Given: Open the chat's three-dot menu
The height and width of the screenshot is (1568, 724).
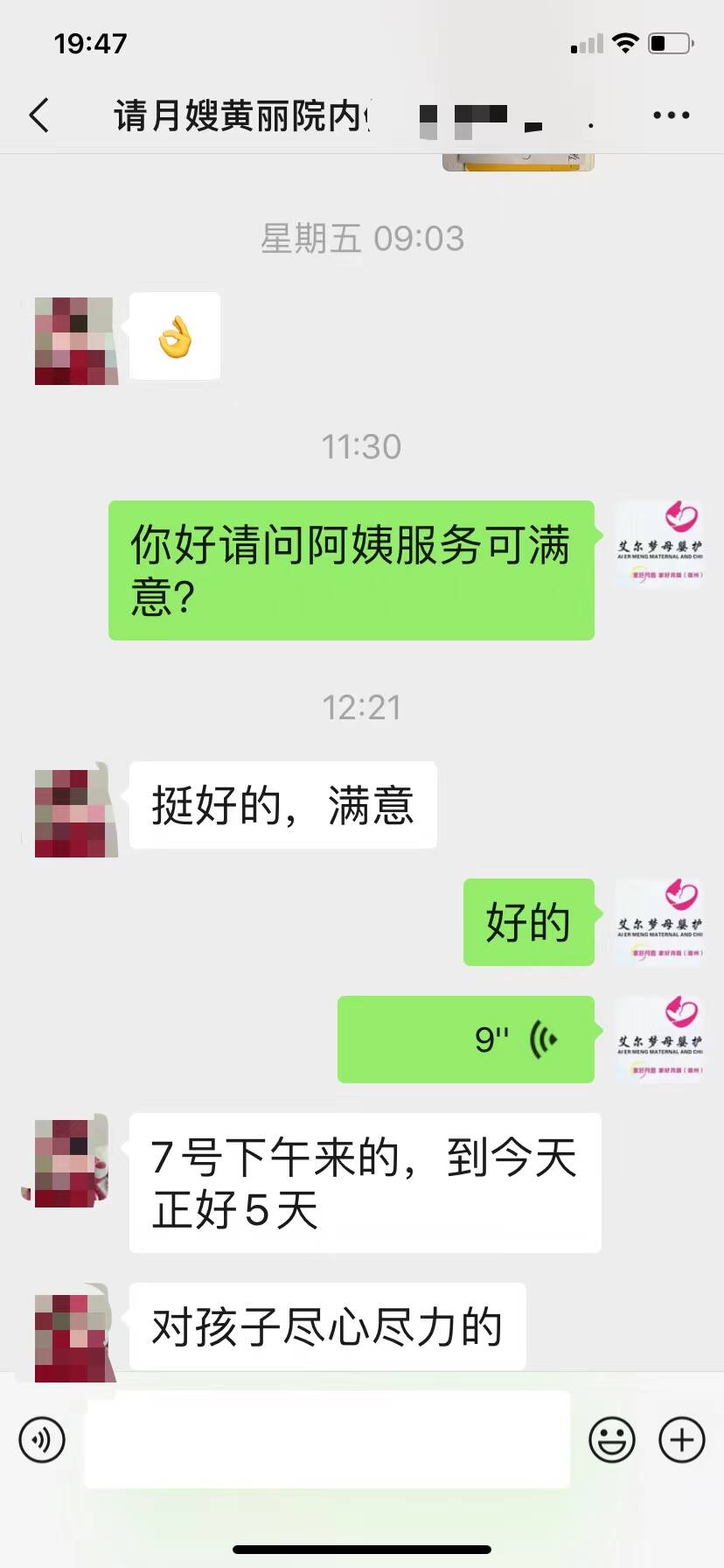Looking at the screenshot, I should pyautogui.click(x=671, y=115).
